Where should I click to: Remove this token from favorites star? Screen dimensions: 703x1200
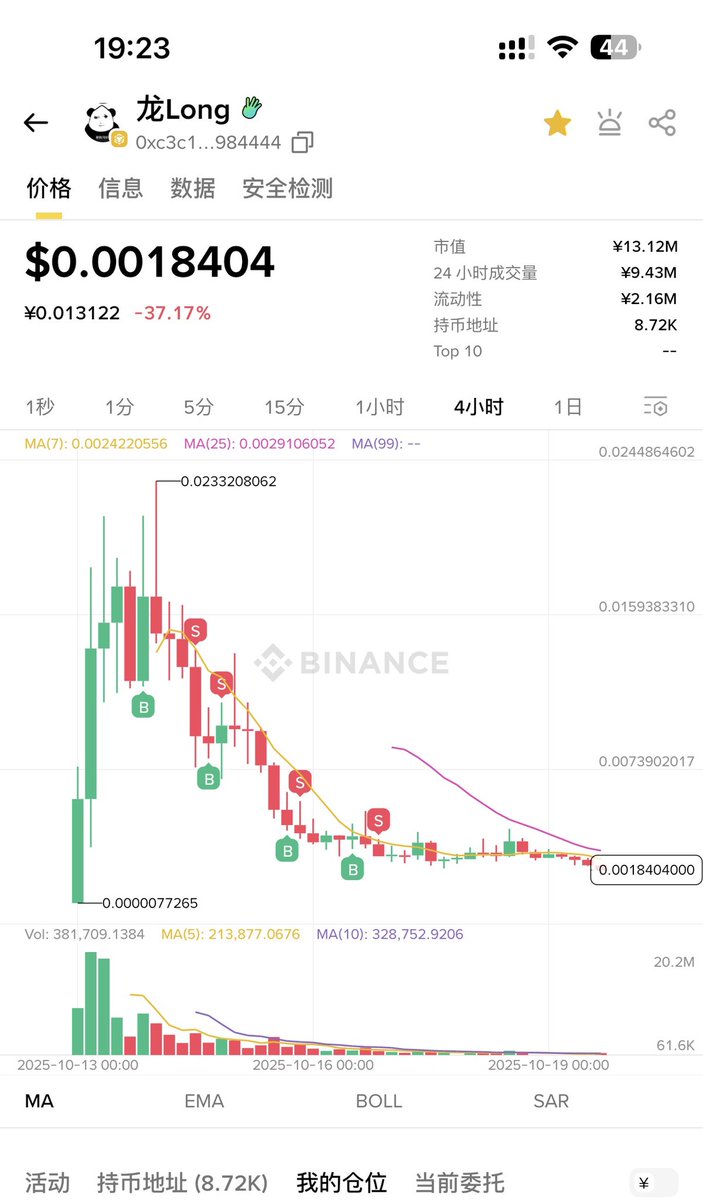pyautogui.click(x=557, y=123)
